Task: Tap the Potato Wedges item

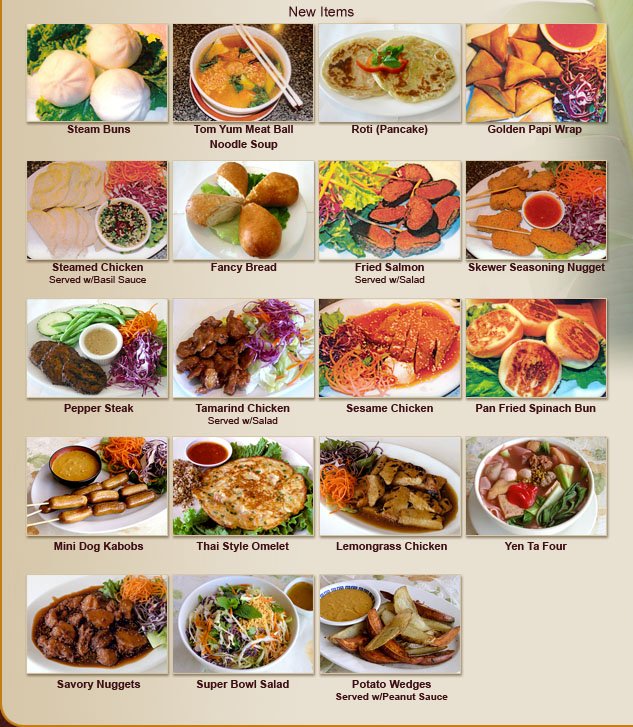Action: point(389,624)
